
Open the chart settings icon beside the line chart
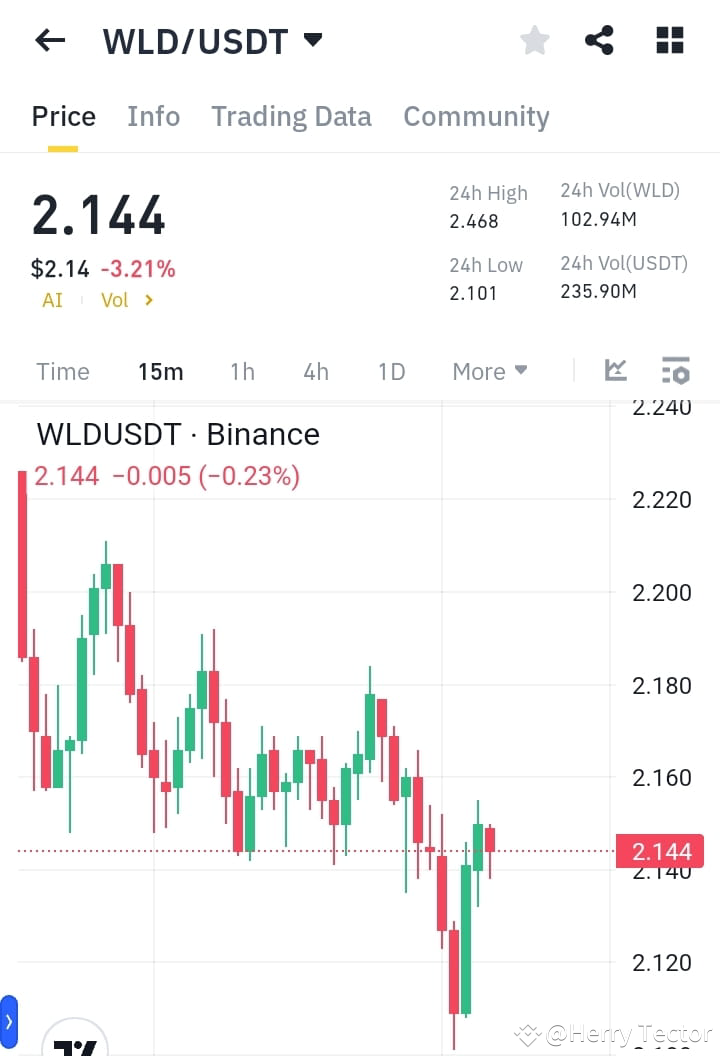click(x=675, y=370)
